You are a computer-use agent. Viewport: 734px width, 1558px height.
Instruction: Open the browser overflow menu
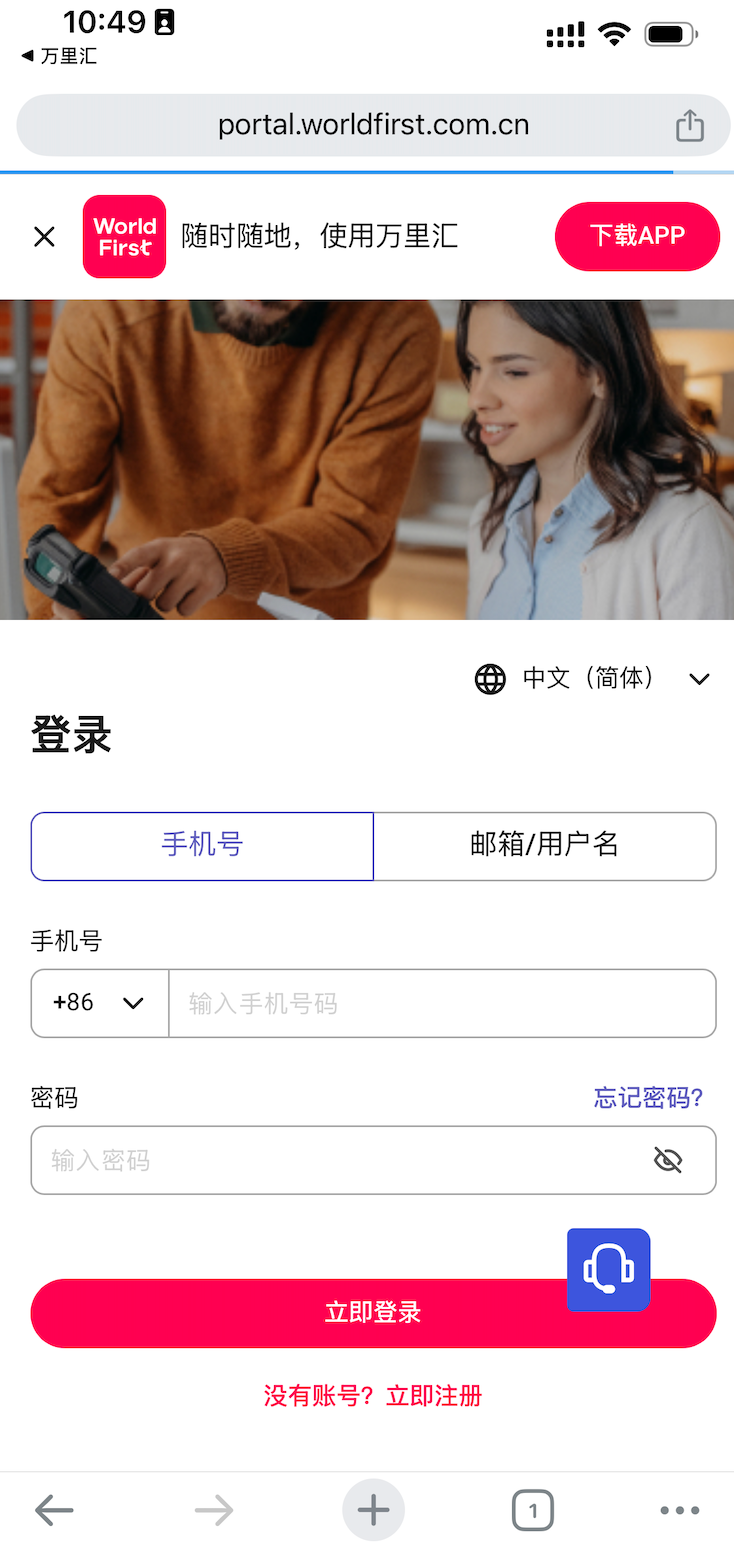[x=679, y=1510]
